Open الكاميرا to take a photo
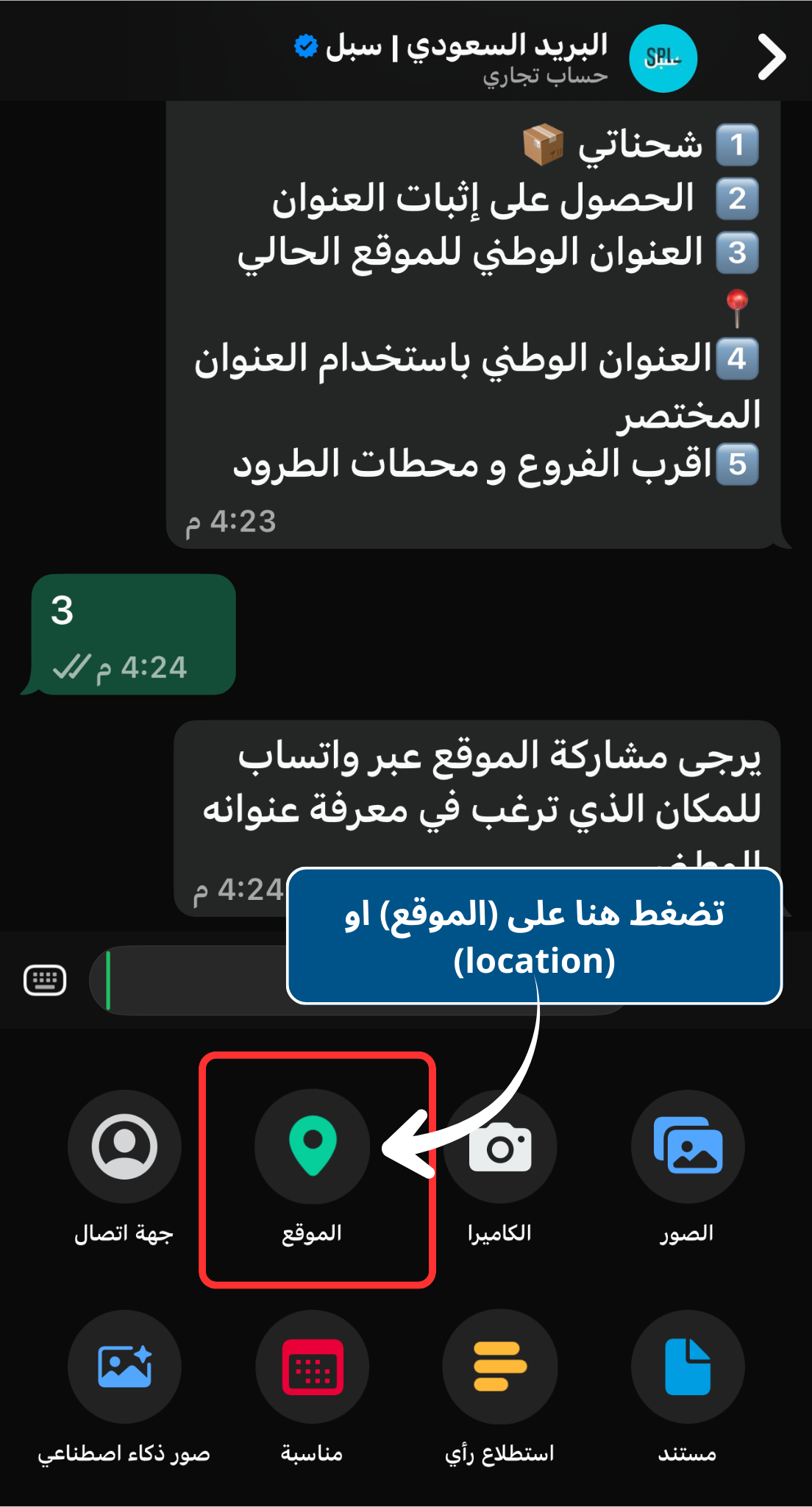This screenshot has height=1507, width=812. [x=500, y=1146]
